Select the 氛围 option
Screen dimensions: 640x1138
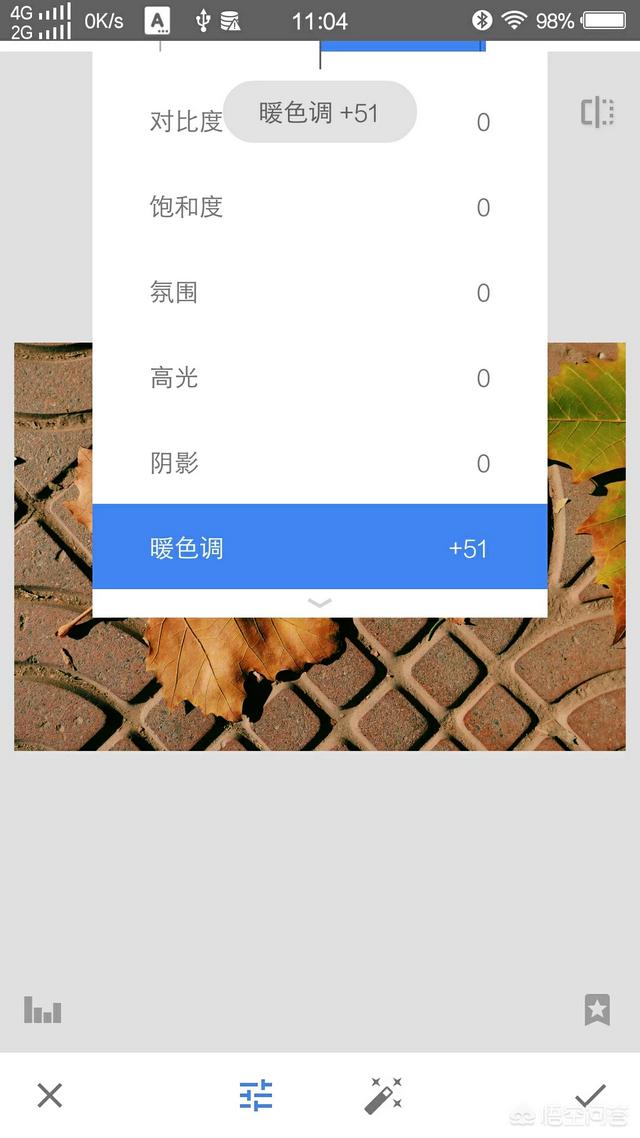point(320,292)
